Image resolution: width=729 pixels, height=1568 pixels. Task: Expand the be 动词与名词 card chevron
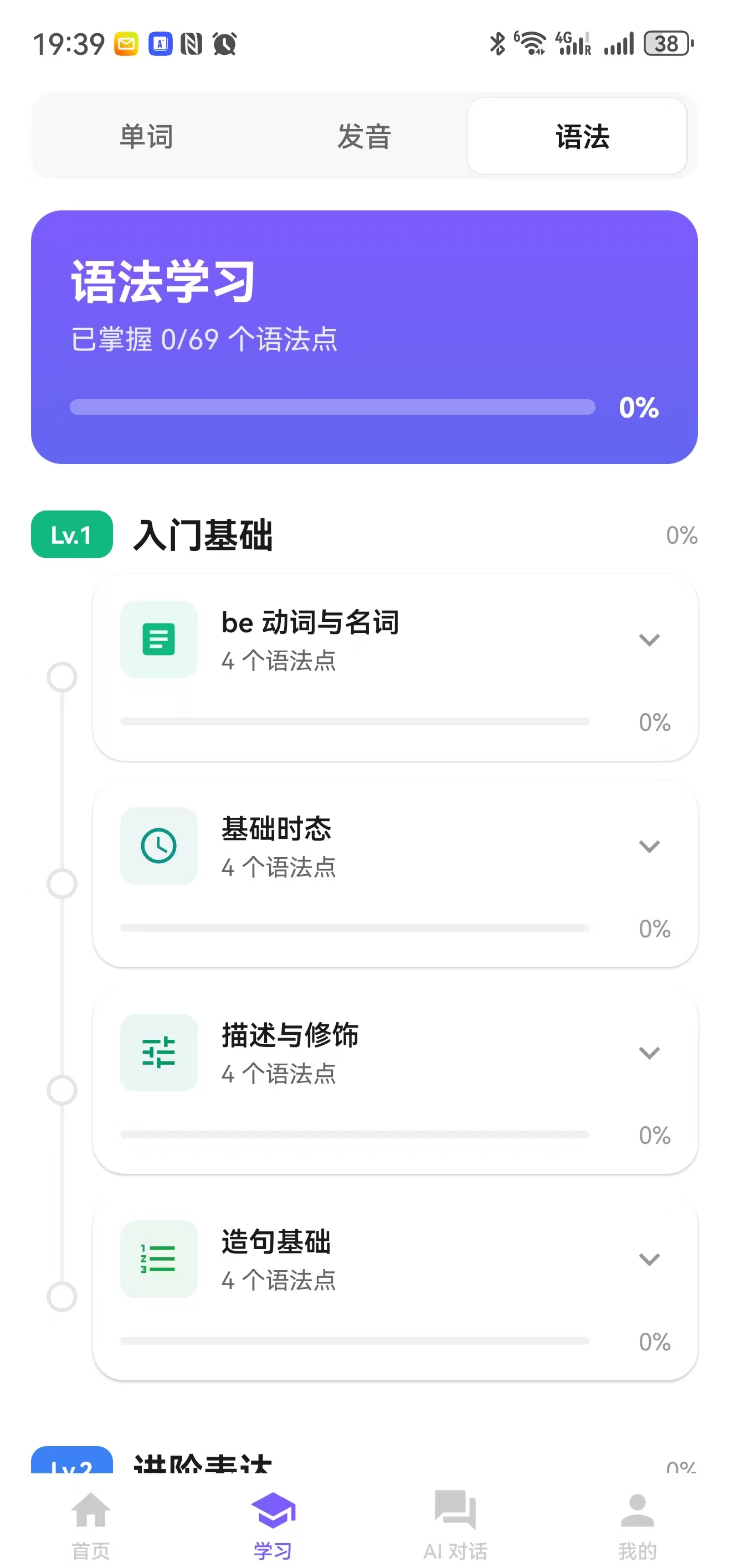coord(649,639)
